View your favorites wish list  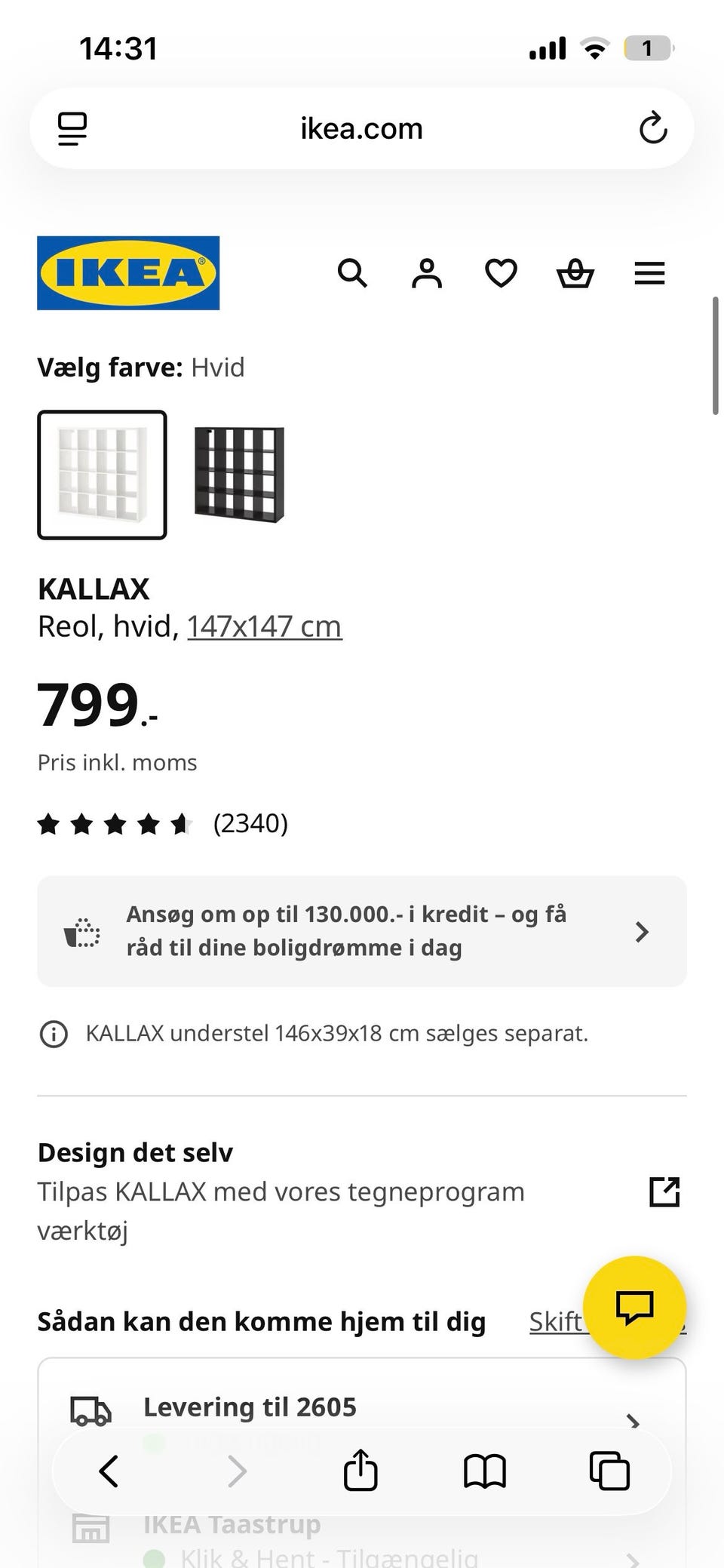click(500, 273)
